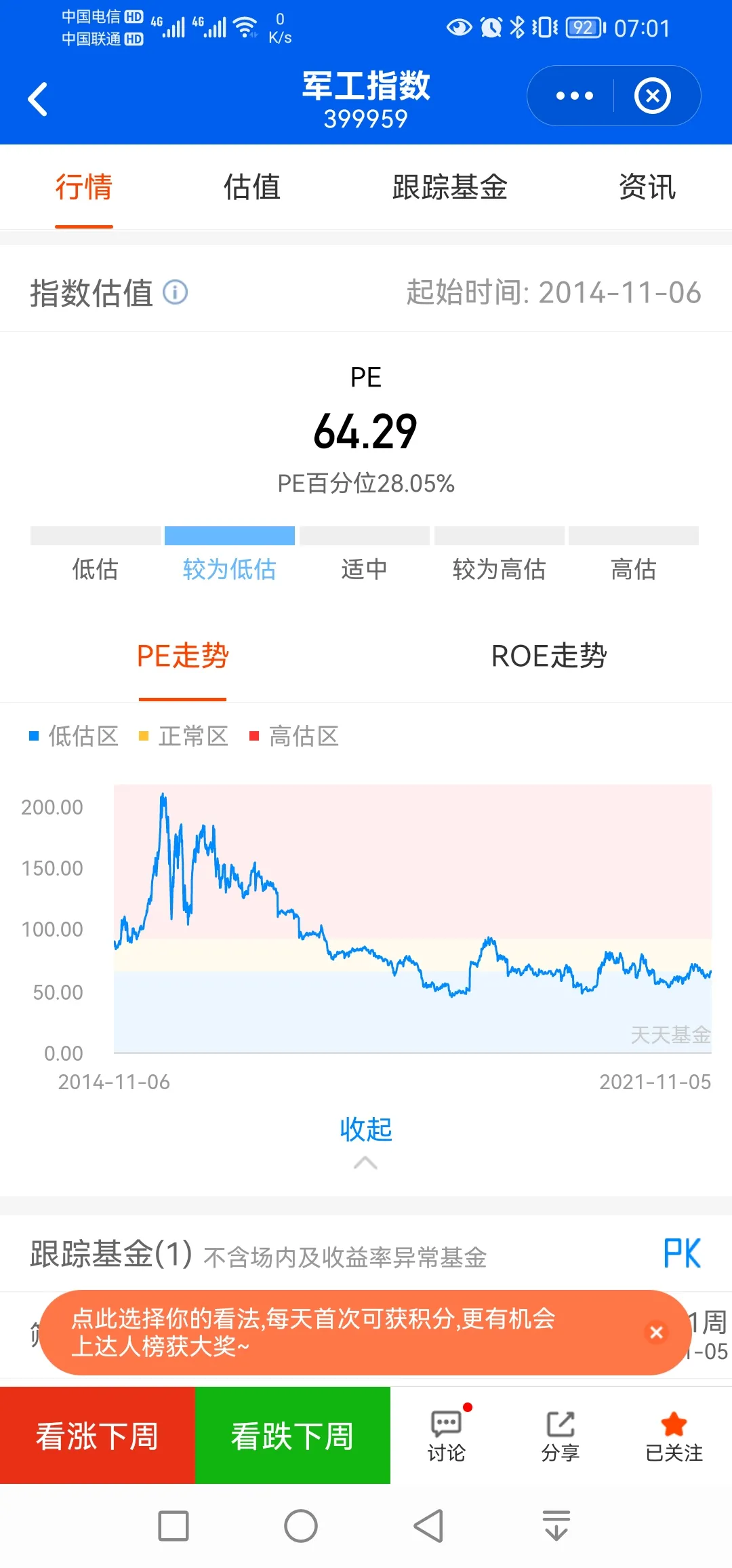The width and height of the screenshot is (732, 1568).
Task: Go back using the header arrow
Action: coord(38,99)
